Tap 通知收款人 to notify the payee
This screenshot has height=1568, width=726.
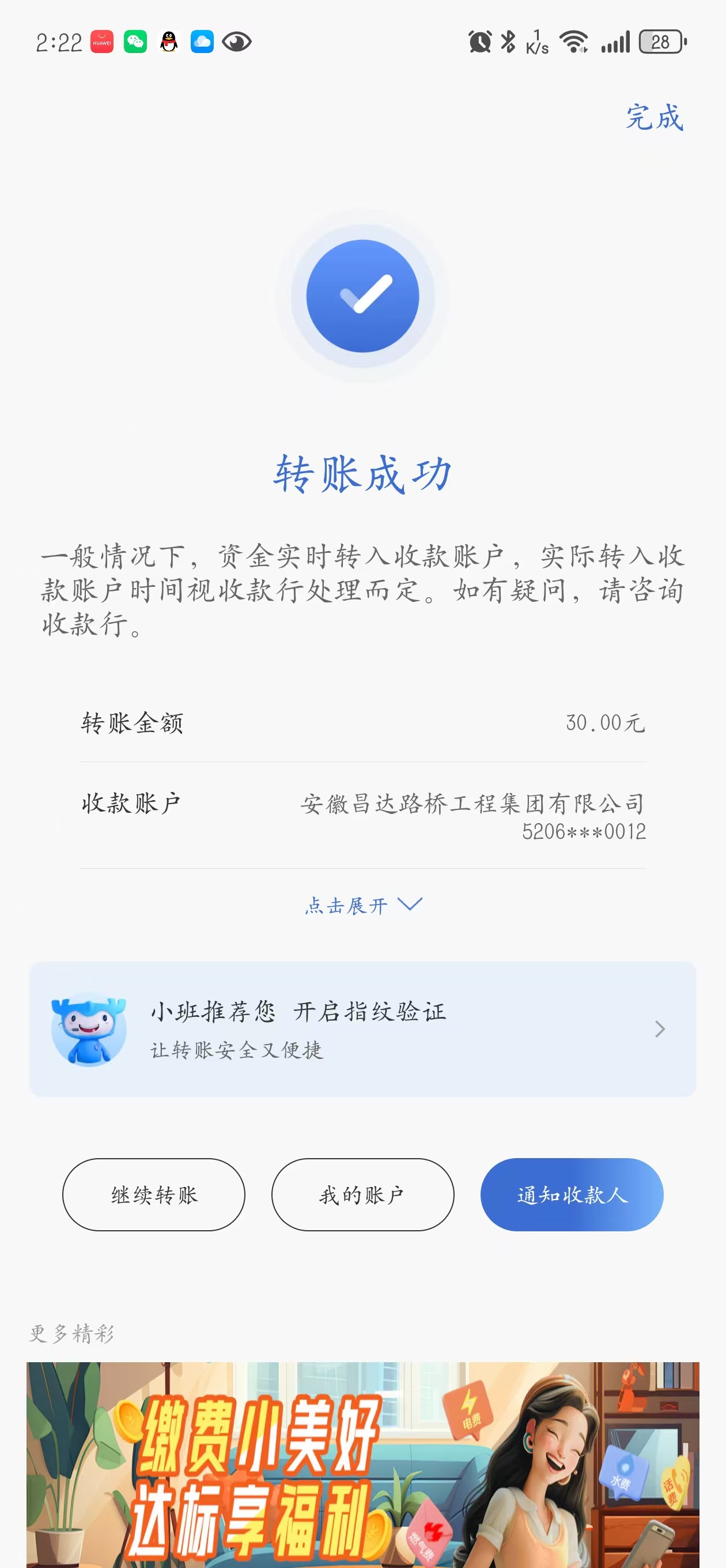tap(572, 1194)
